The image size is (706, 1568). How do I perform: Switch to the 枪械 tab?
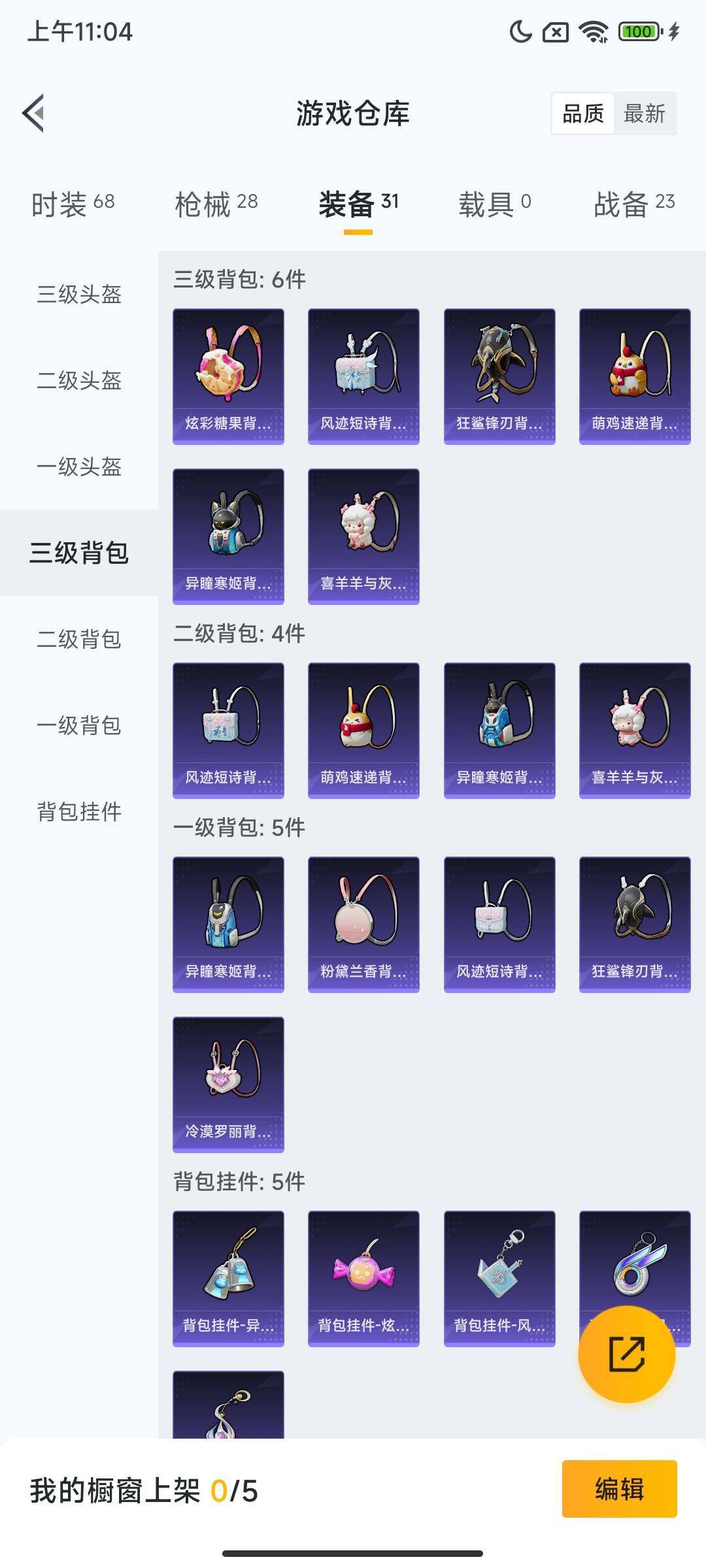tap(216, 203)
